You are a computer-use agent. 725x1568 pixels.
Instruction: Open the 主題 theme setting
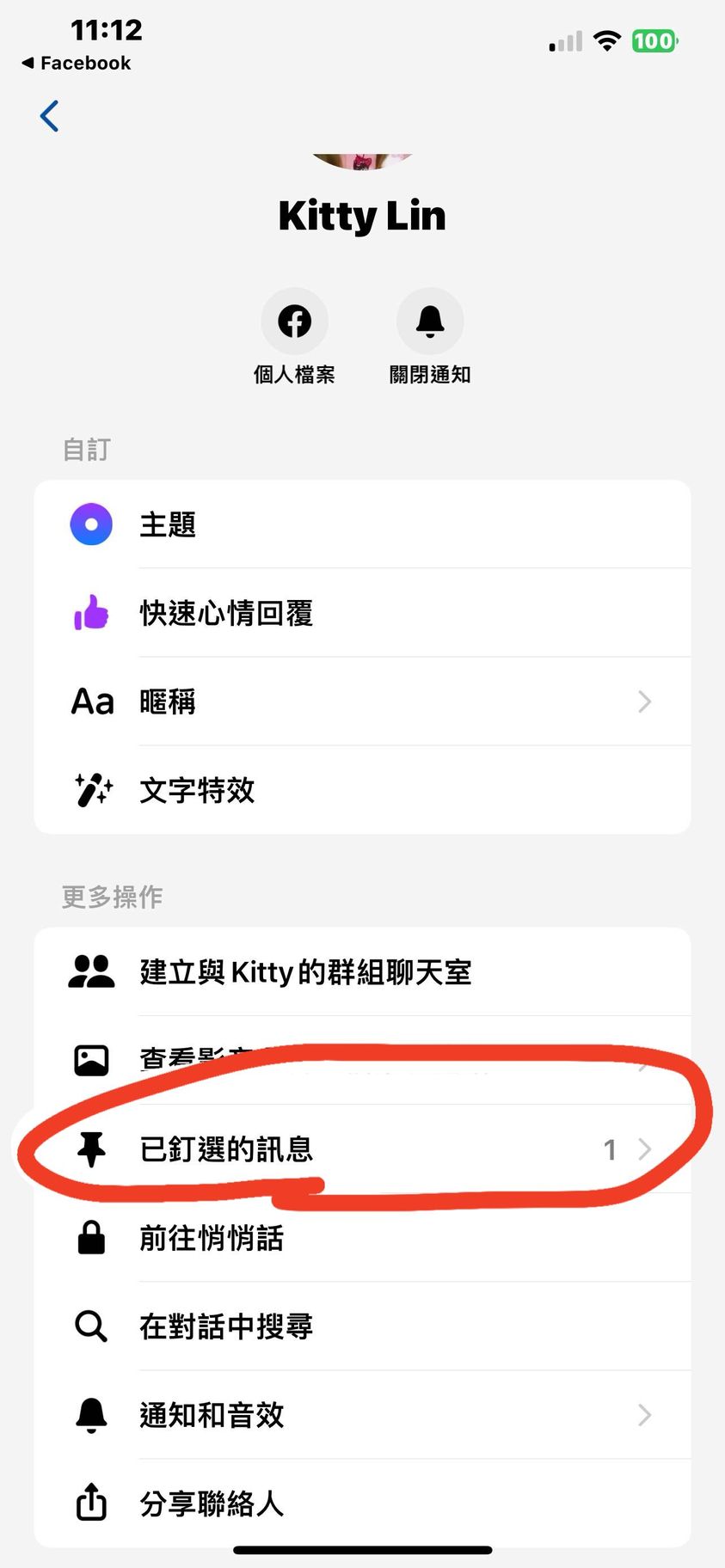pyautogui.click(x=361, y=524)
